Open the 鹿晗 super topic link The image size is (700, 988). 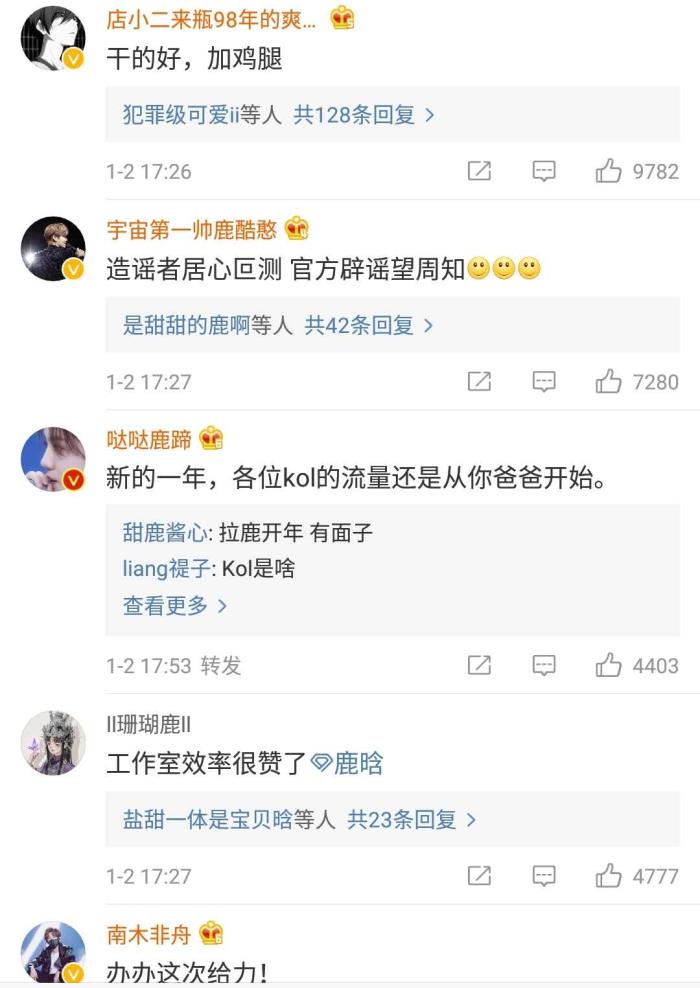pos(347,764)
